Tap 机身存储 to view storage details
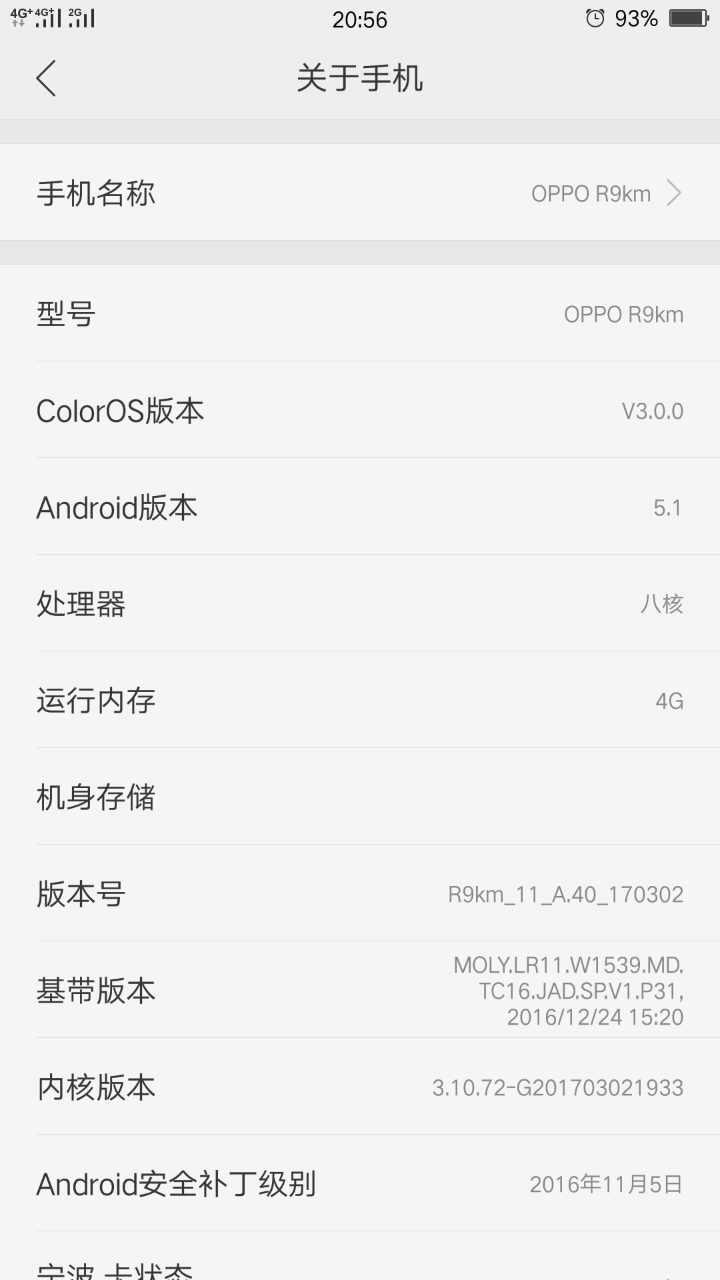The image size is (720, 1280). (360, 797)
